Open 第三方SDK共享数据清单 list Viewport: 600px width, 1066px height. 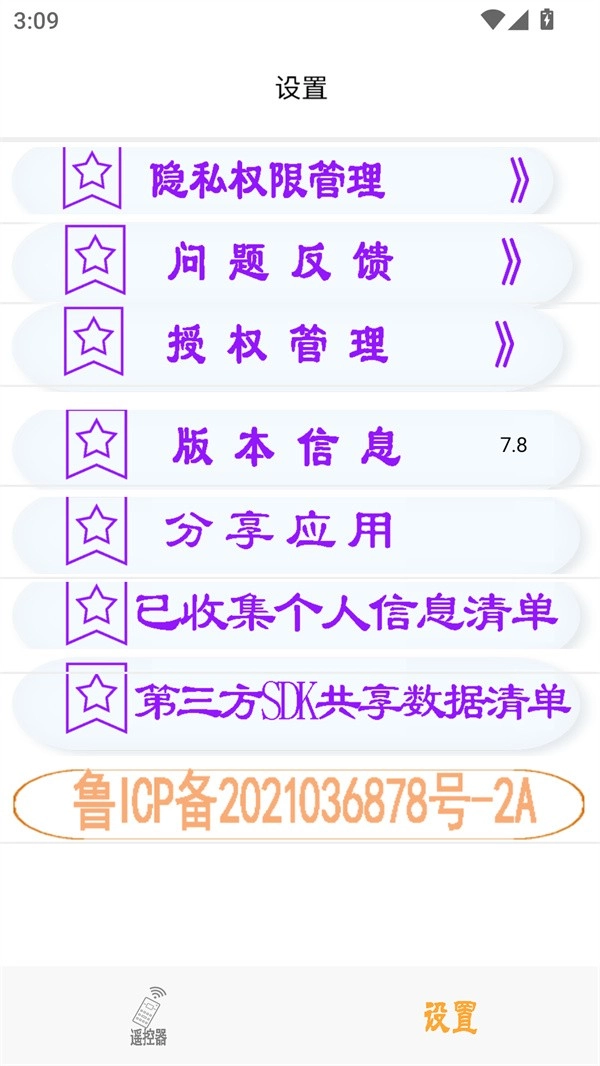point(298,703)
